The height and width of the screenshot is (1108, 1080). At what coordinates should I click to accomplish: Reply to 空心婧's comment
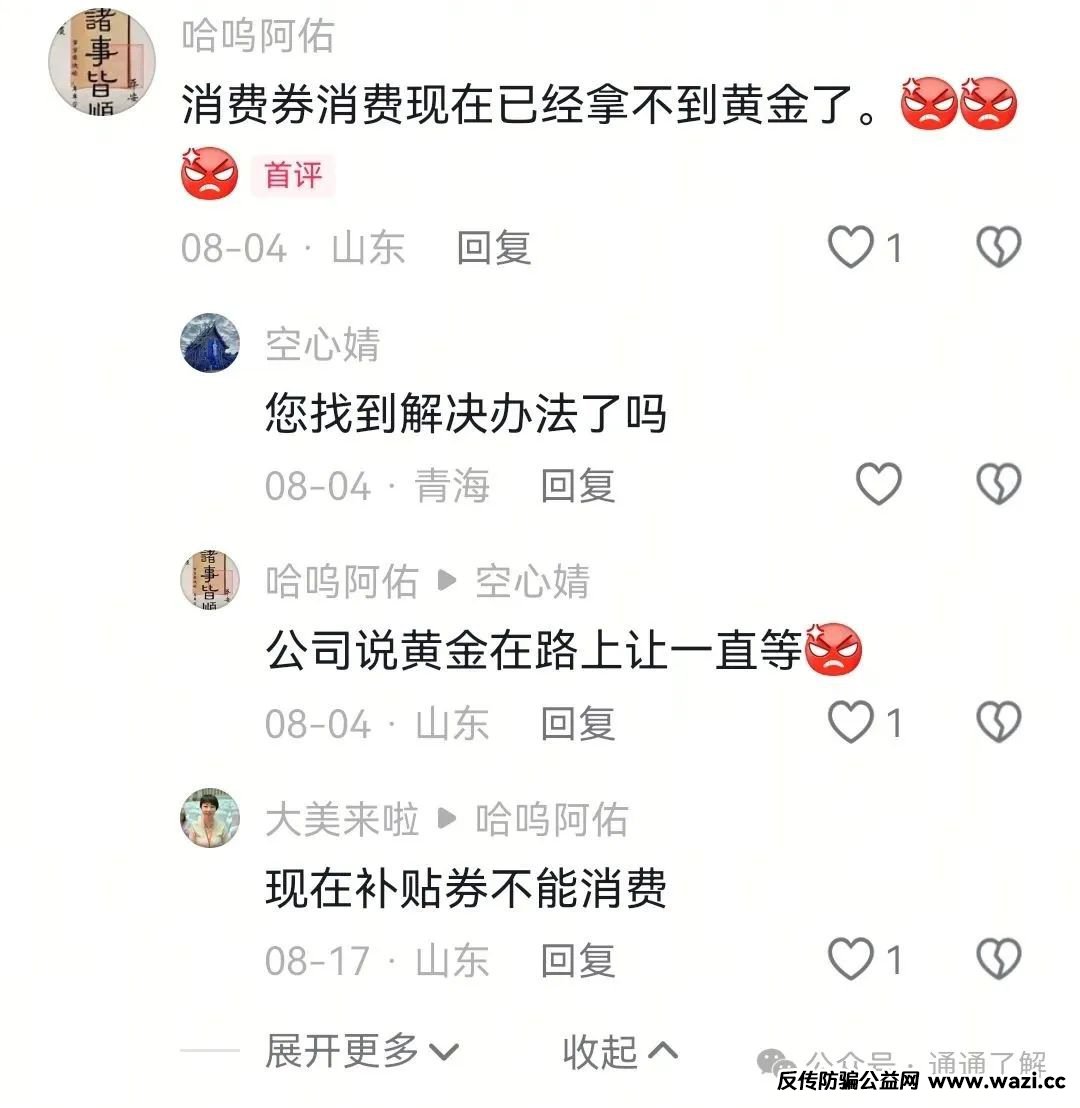[x=577, y=486]
